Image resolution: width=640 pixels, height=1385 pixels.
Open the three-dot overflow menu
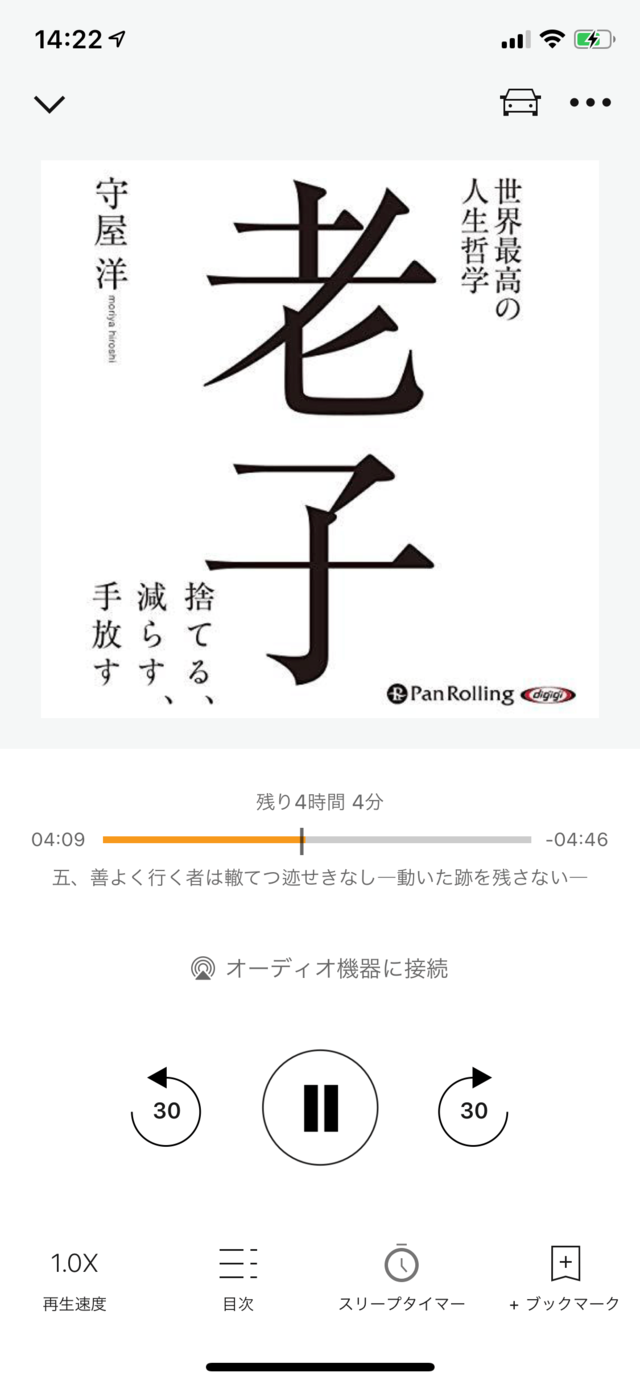pos(590,102)
